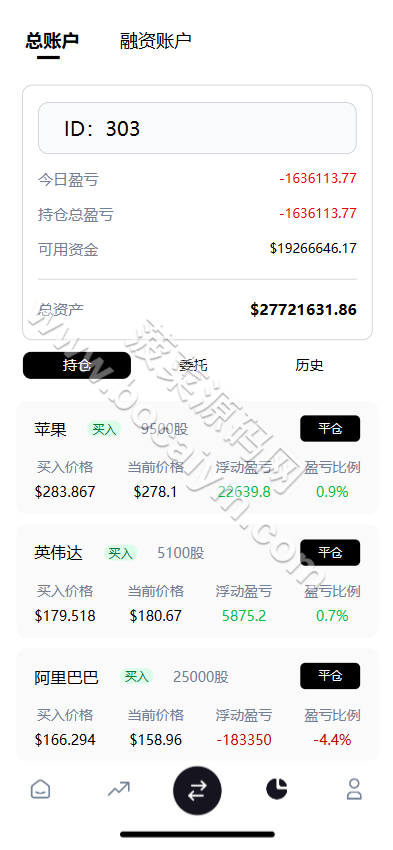This screenshot has height=850, width=393.
Task: Select the 总账户 tab
Action: 52,41
